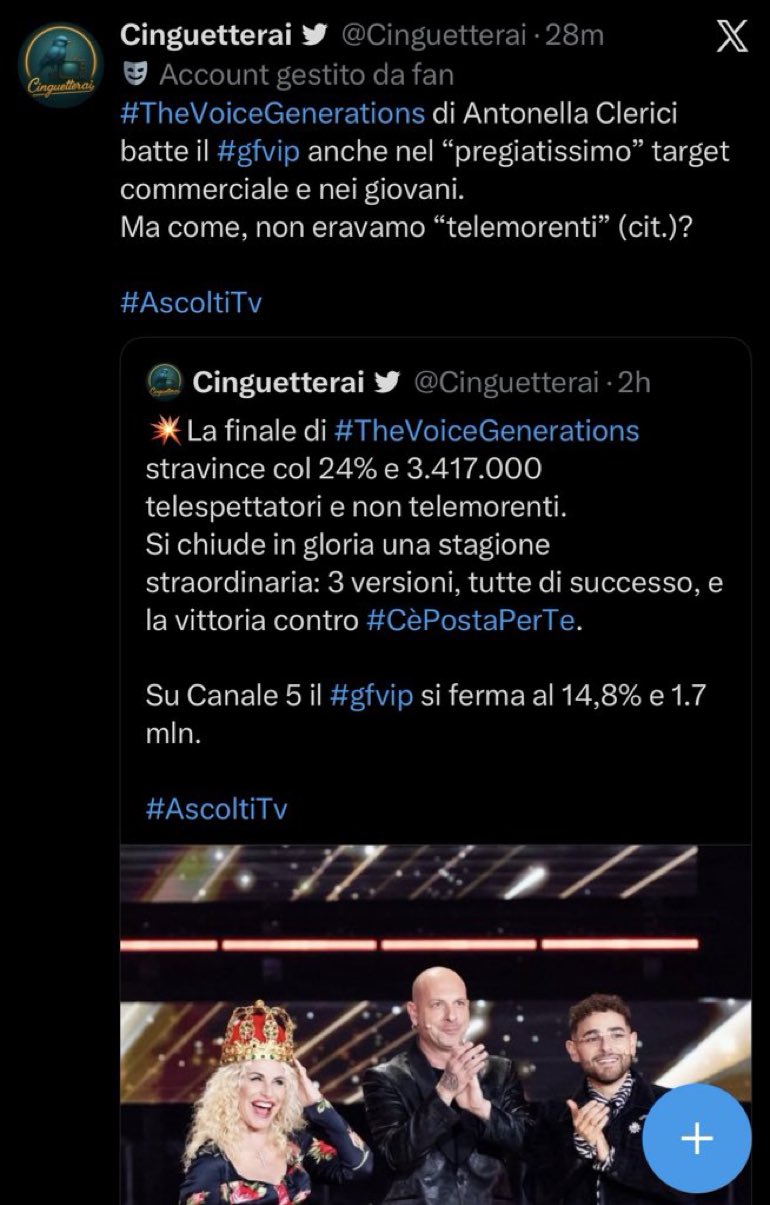Viewport: 770px width, 1205px height.
Task: Open the #AscoltiTv hashtag above the quoted post
Action: pyautogui.click(x=191, y=303)
